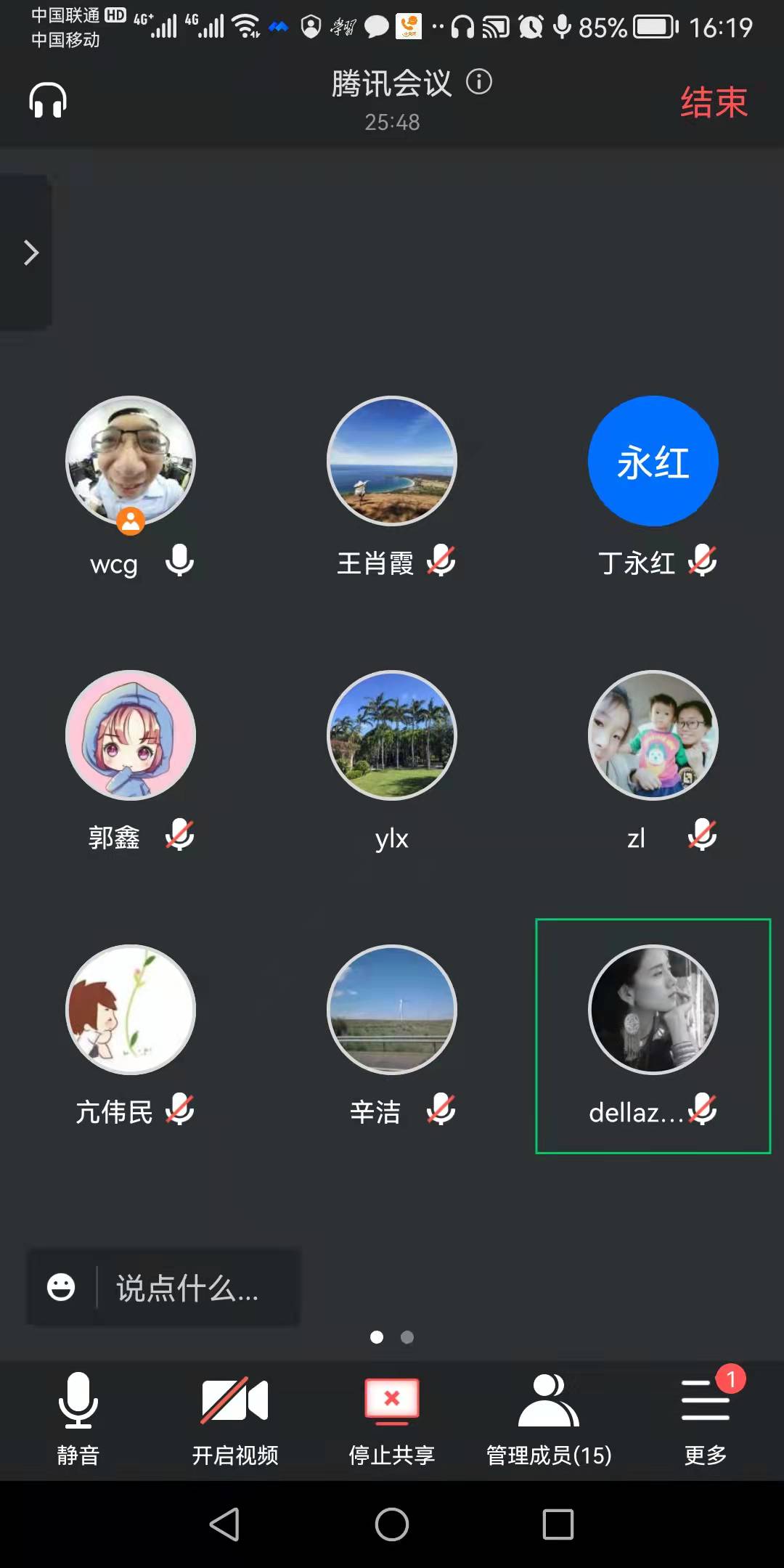Select participant 王肖霞
This screenshot has height=1568, width=784.
[x=392, y=462]
